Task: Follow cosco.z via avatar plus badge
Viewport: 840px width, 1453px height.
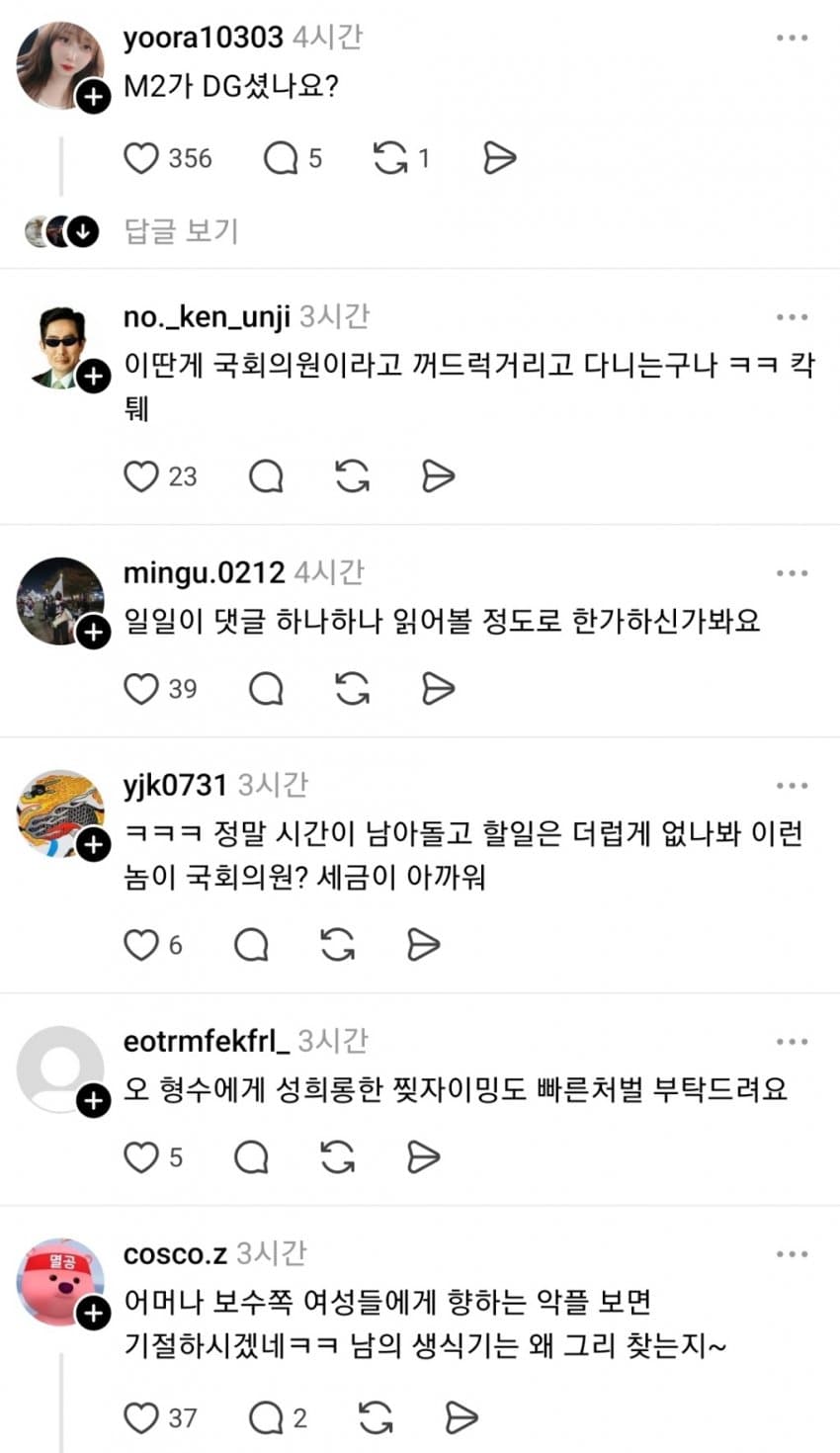Action: coord(94,1313)
